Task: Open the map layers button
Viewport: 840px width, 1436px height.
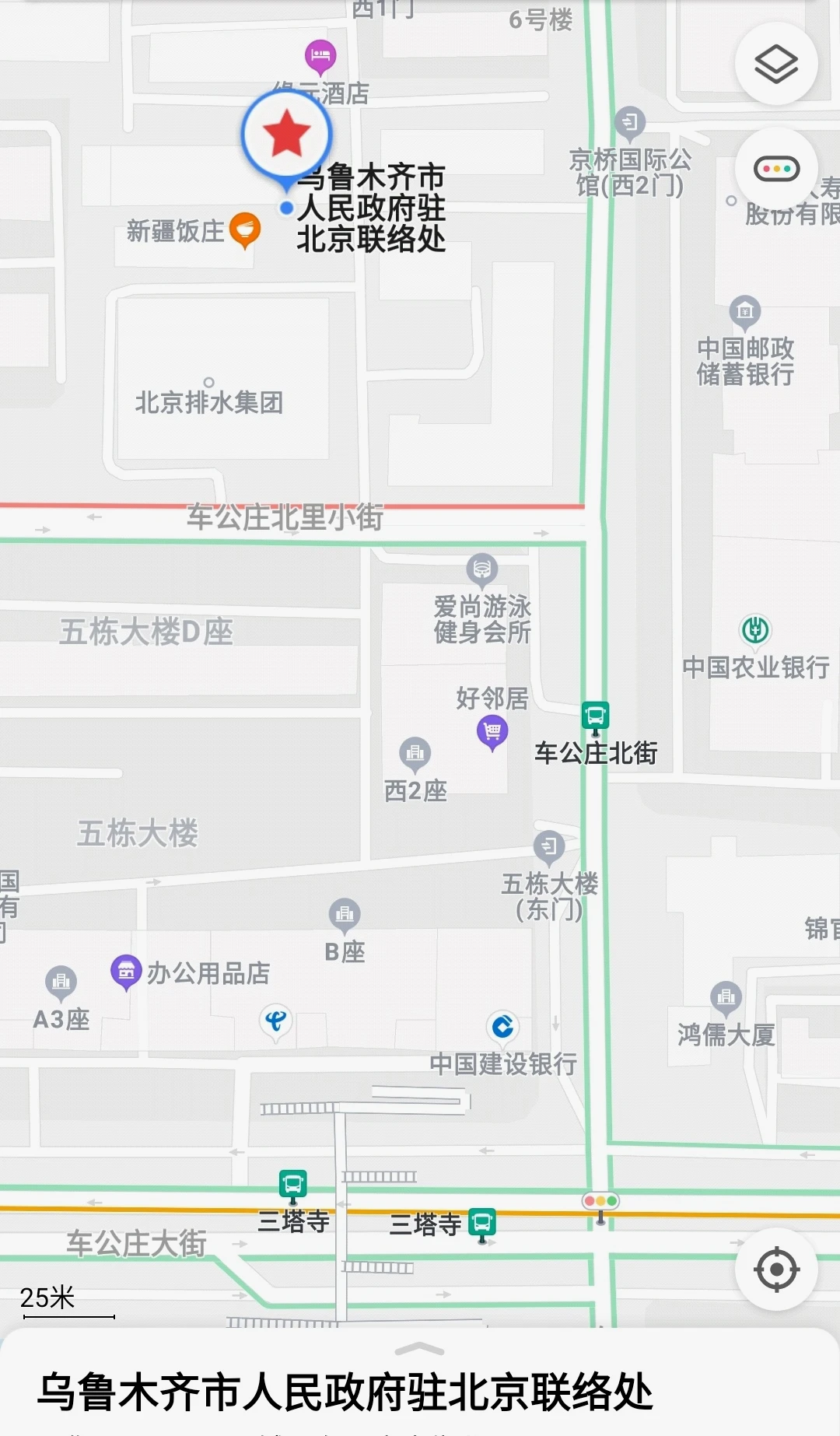Action: 775,64
